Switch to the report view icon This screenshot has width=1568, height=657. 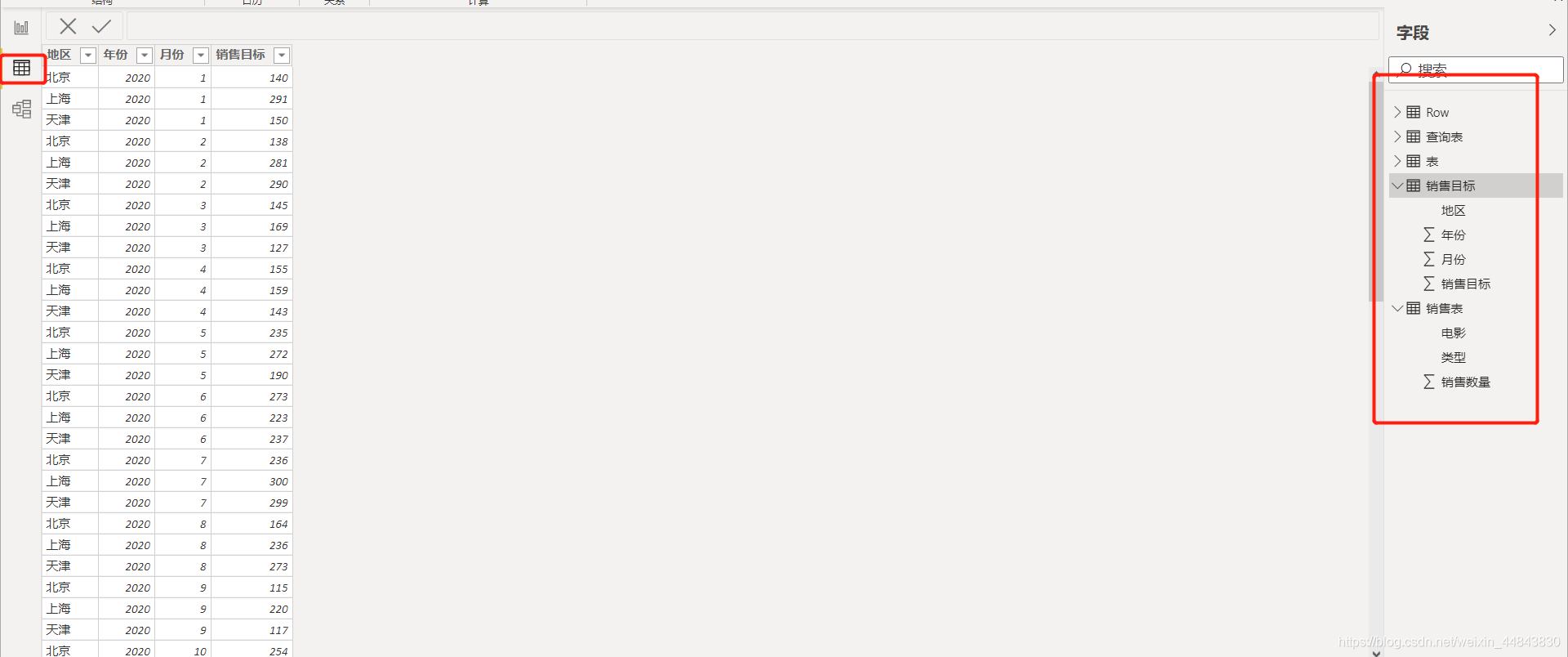(21, 28)
